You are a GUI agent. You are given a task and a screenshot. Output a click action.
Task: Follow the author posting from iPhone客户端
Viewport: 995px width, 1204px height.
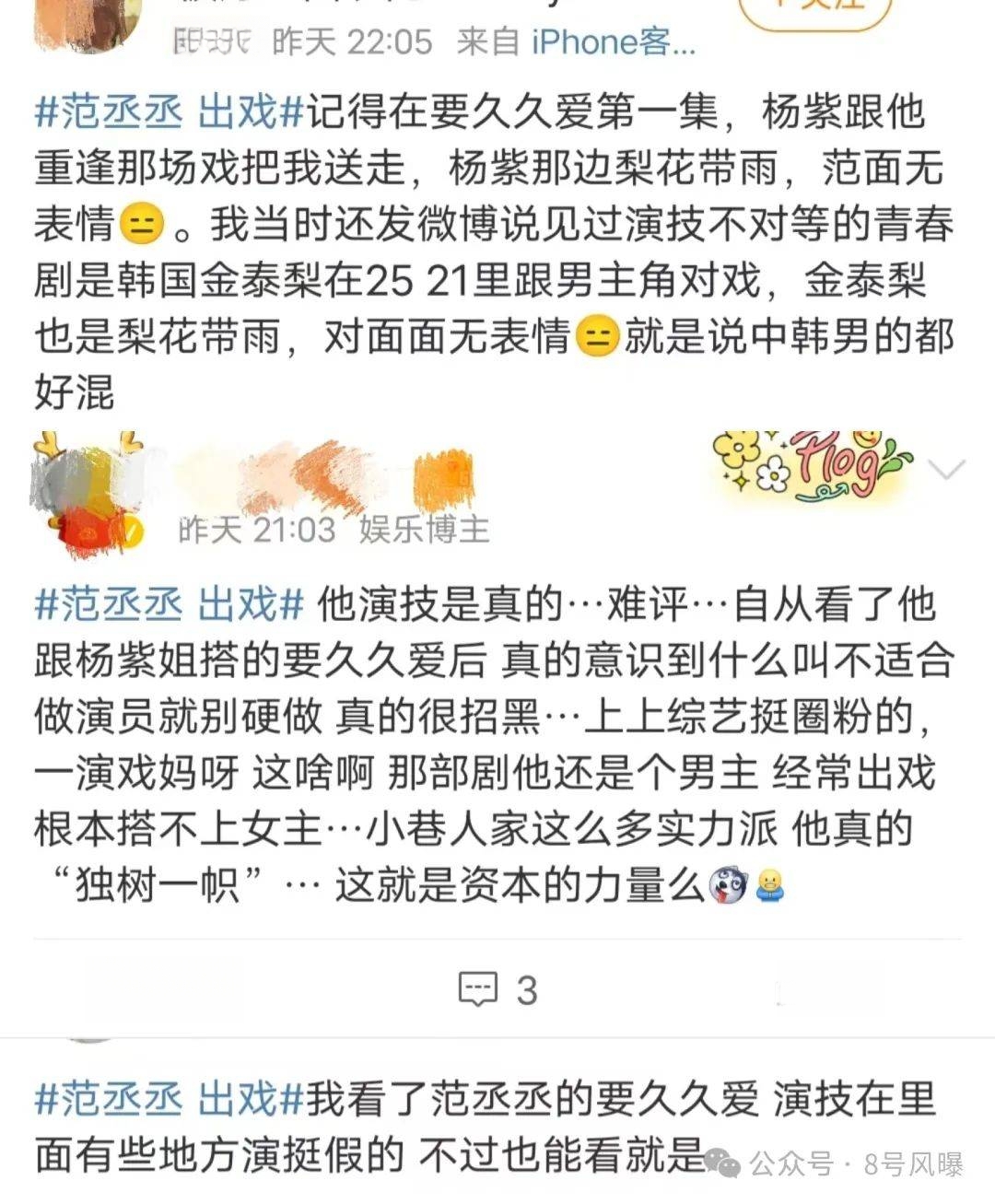coord(816,9)
